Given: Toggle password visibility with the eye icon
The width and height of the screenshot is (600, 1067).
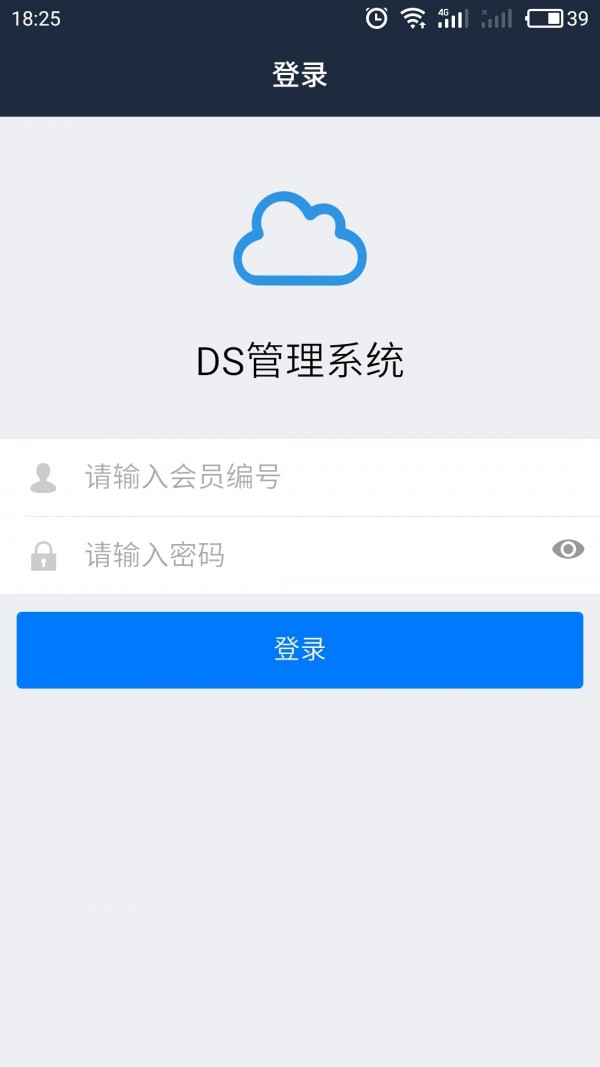Looking at the screenshot, I should pyautogui.click(x=568, y=549).
